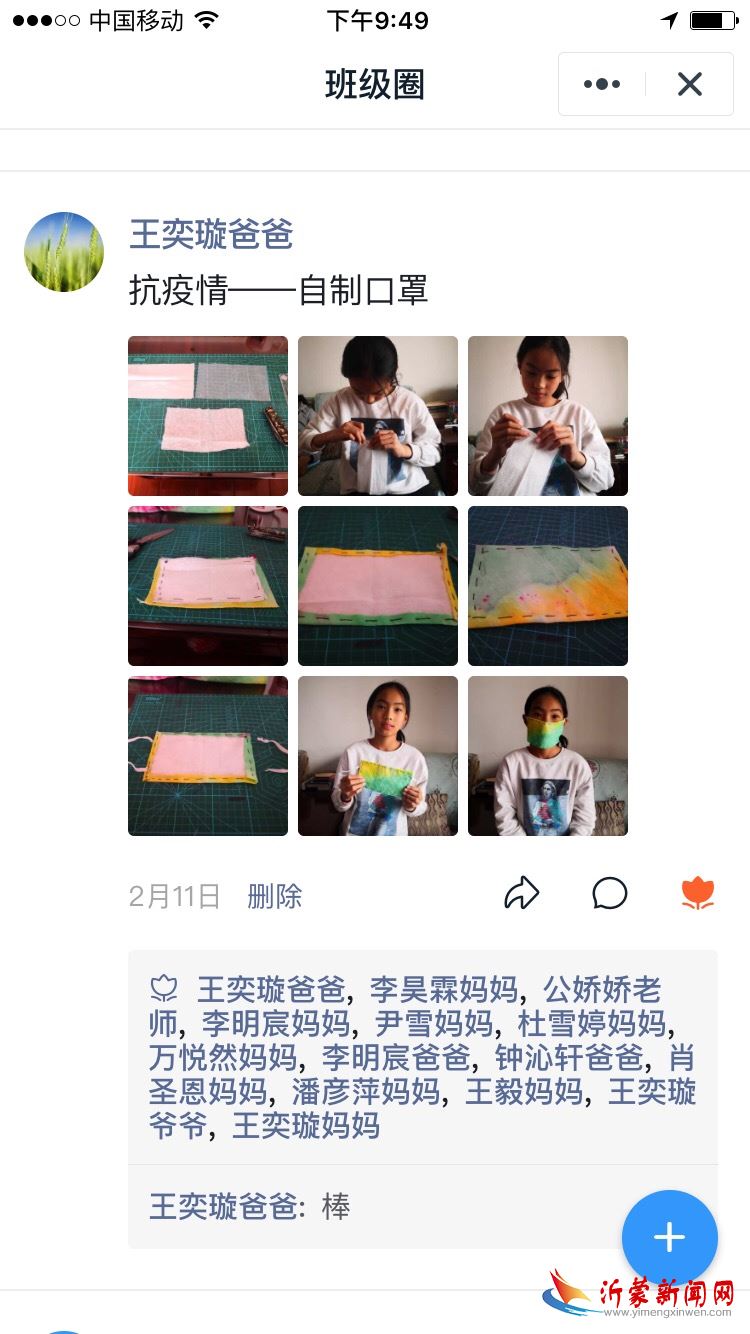Open 王奕璇爸爸's profile avatar
The height and width of the screenshot is (1334, 750).
64,252
